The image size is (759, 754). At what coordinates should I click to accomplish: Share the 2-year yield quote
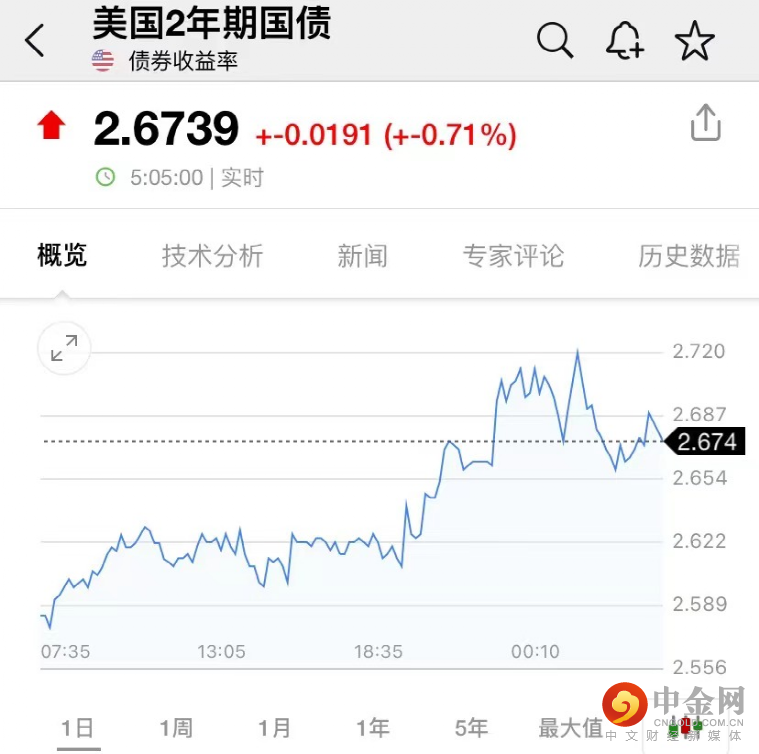tap(705, 124)
